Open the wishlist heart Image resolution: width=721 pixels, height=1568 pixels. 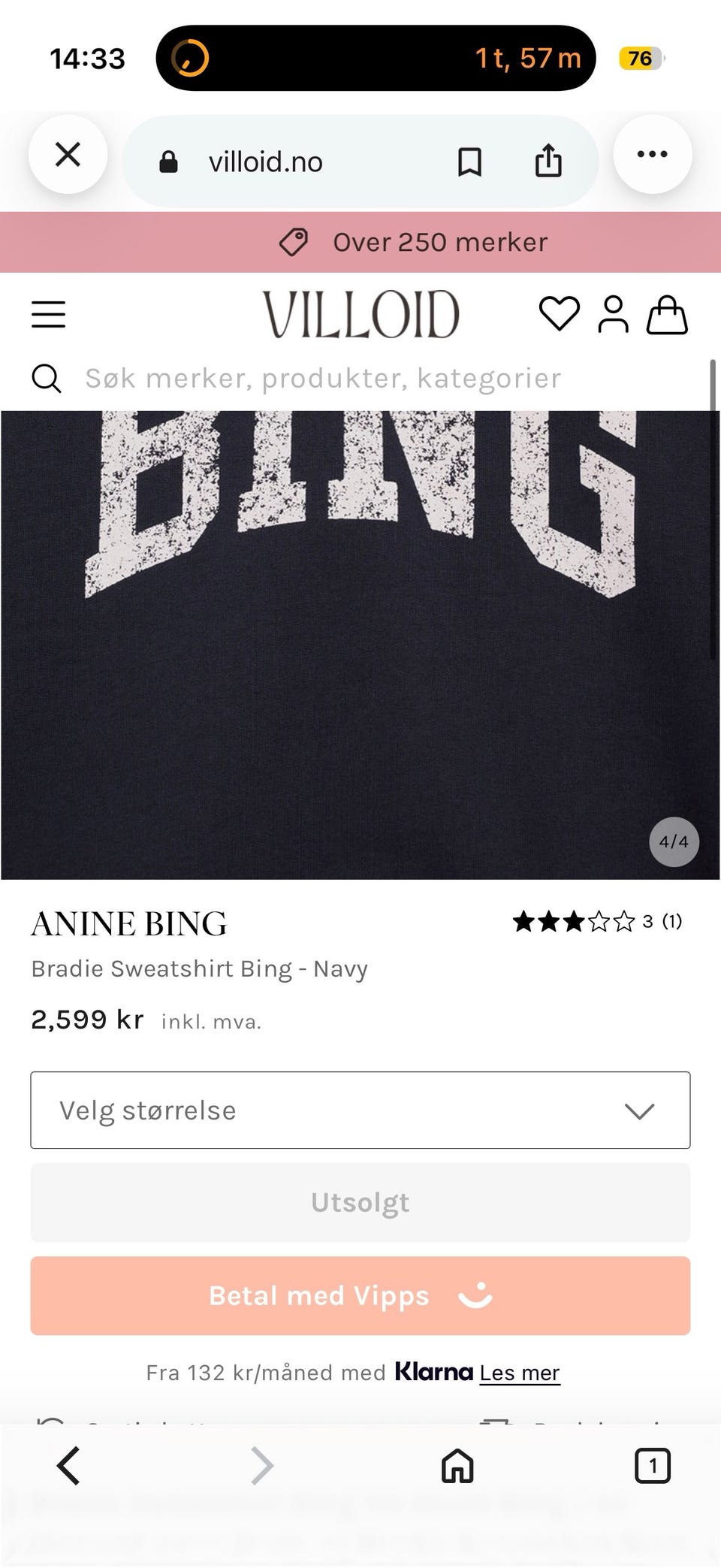560,314
